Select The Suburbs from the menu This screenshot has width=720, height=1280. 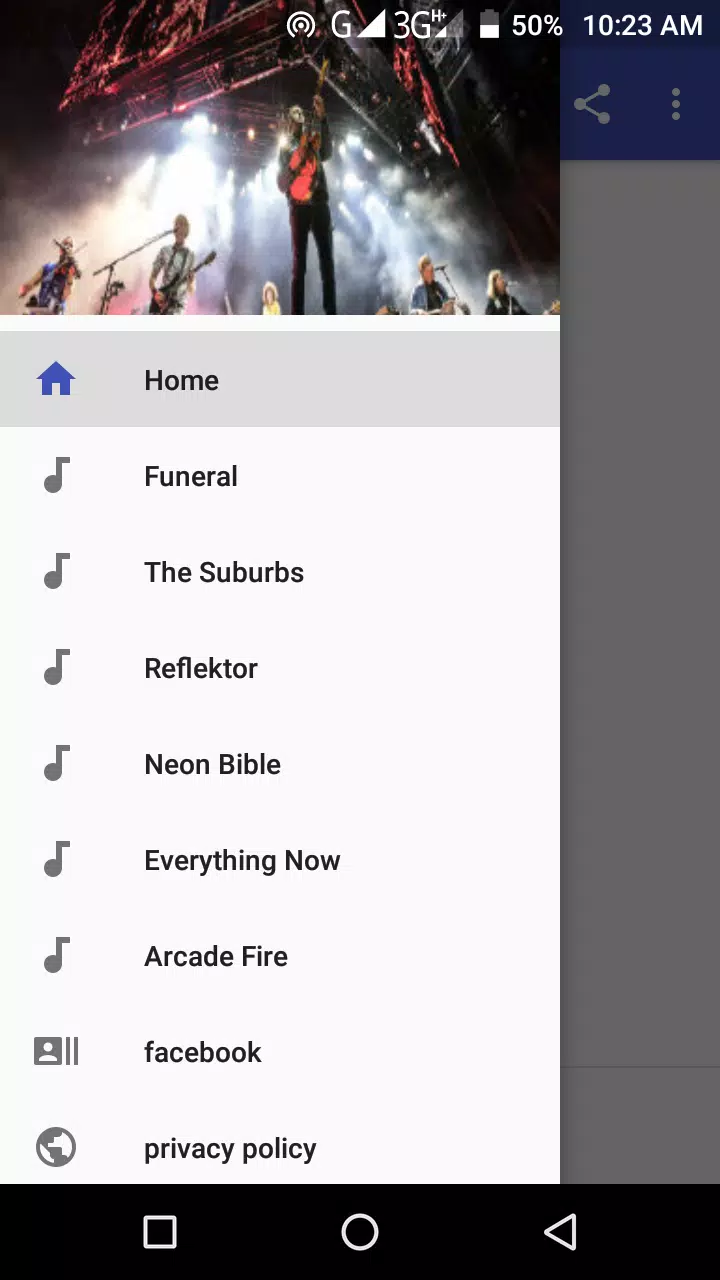224,572
